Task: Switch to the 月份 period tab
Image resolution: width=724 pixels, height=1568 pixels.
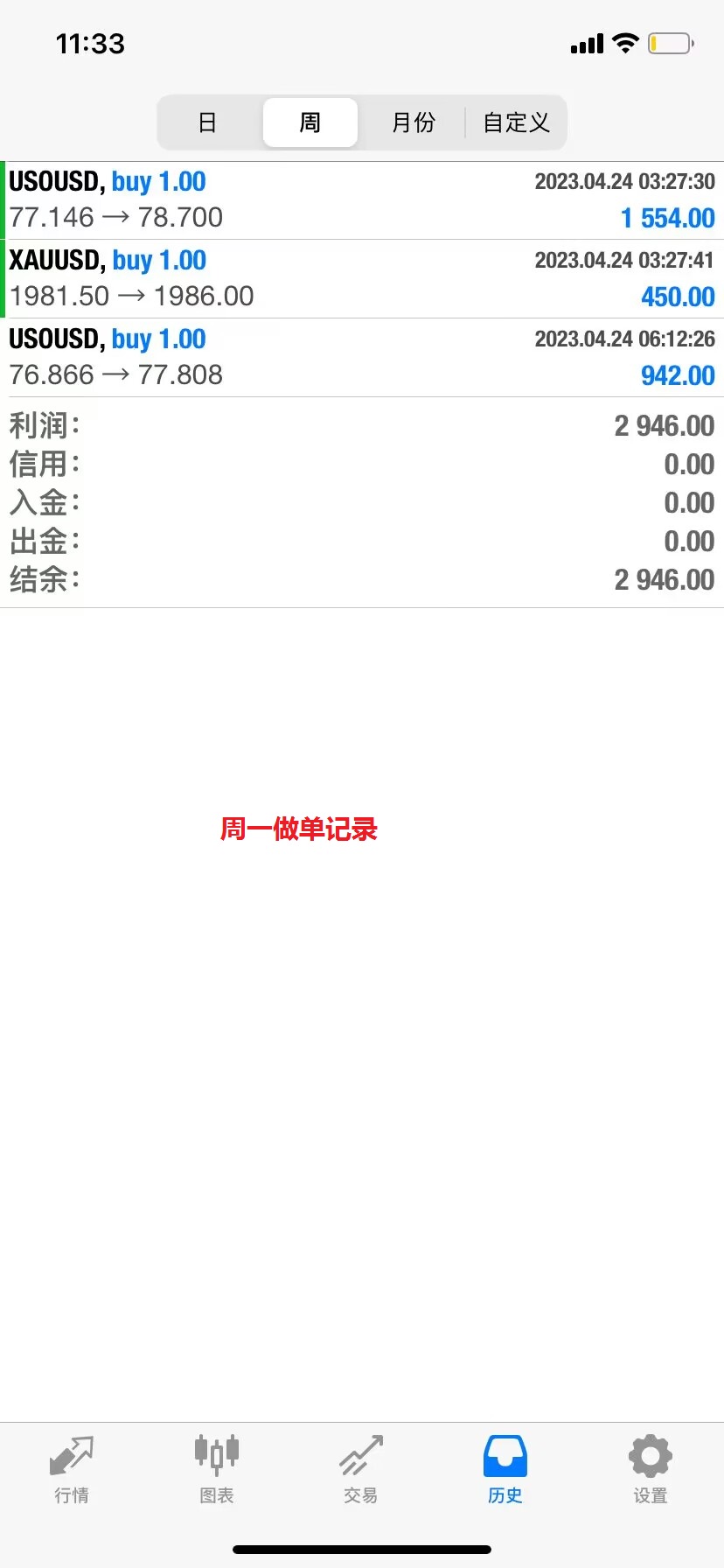Action: tap(413, 122)
